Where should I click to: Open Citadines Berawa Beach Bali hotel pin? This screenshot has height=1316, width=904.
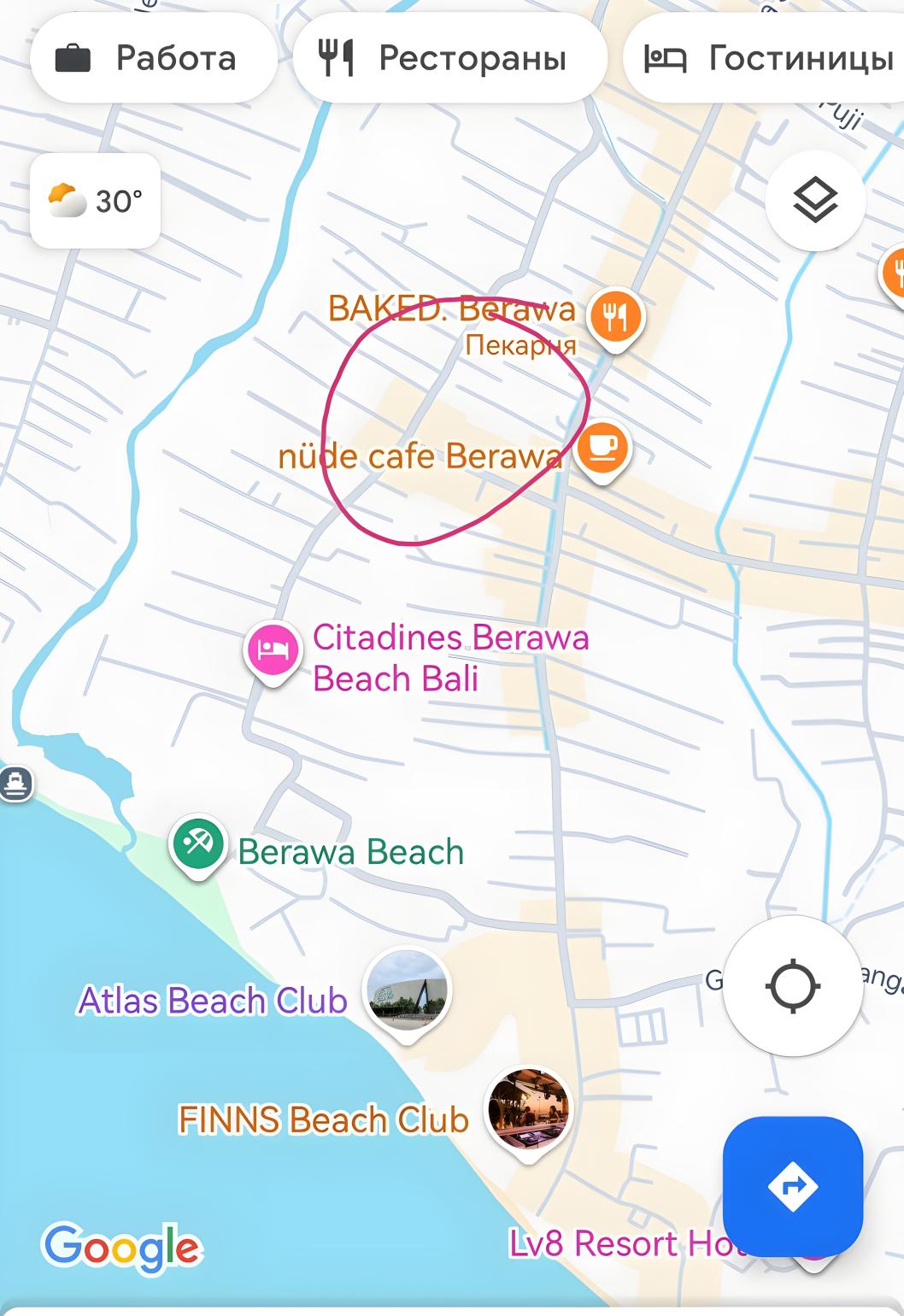(273, 651)
